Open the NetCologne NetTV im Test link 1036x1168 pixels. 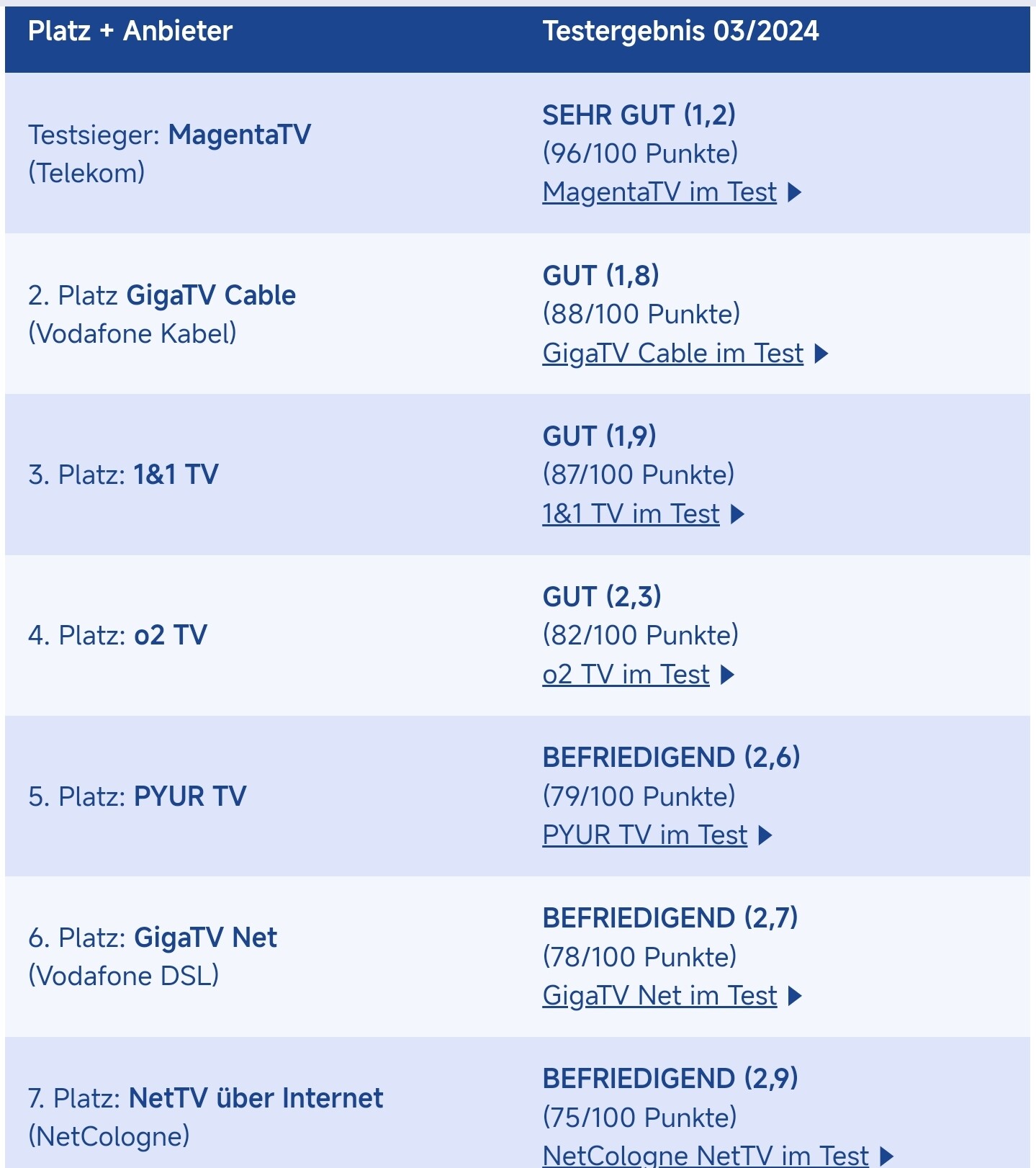705,1155
